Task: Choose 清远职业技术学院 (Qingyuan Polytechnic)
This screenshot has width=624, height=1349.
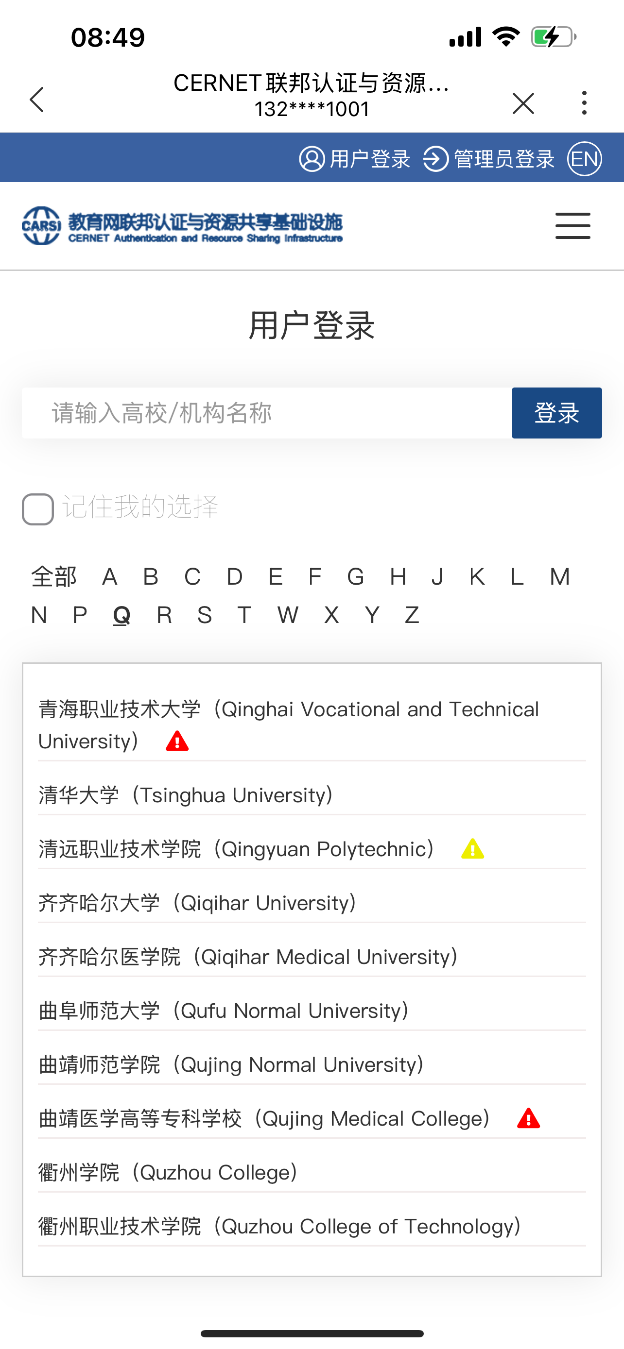Action: (x=237, y=849)
